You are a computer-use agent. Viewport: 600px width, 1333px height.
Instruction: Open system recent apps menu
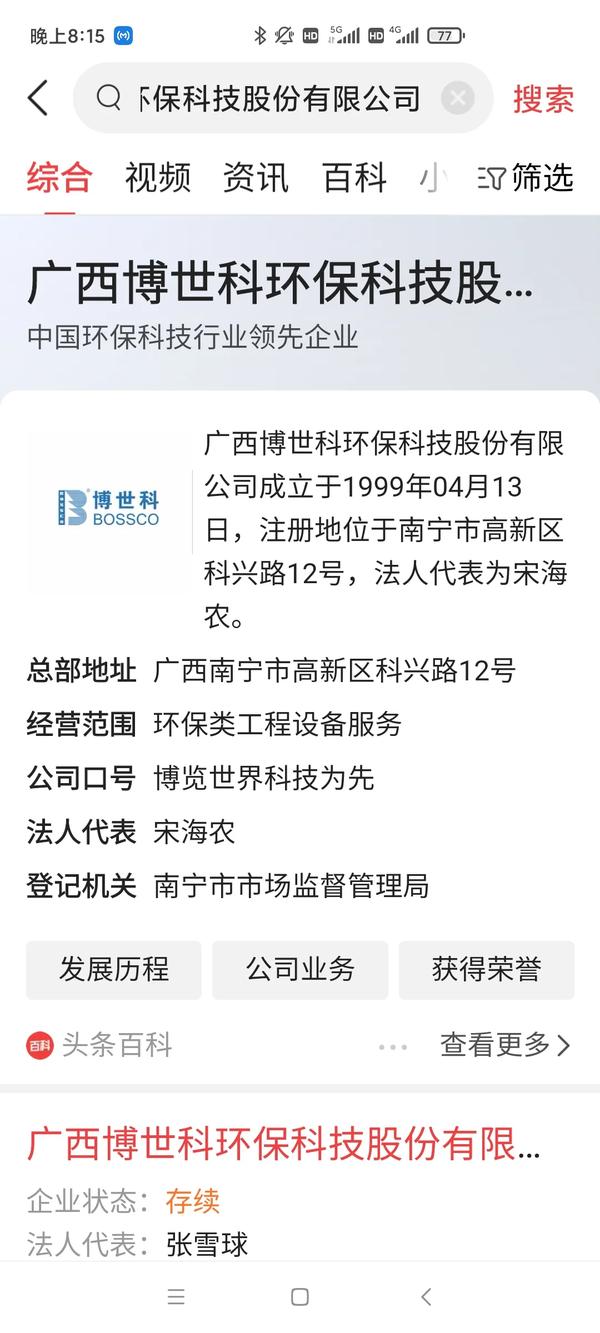coord(176,1297)
